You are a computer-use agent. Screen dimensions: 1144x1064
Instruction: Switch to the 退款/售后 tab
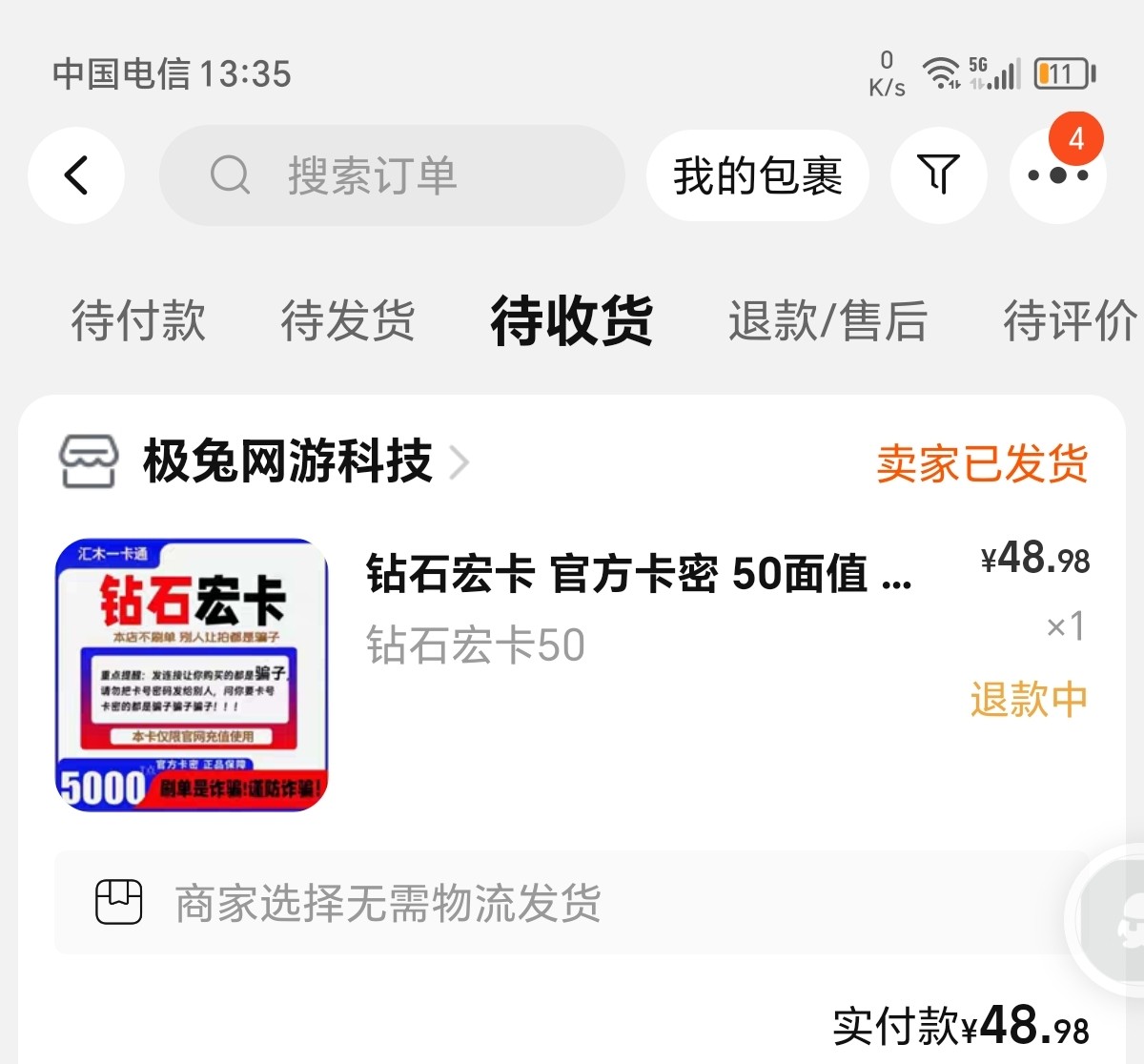[x=827, y=320]
